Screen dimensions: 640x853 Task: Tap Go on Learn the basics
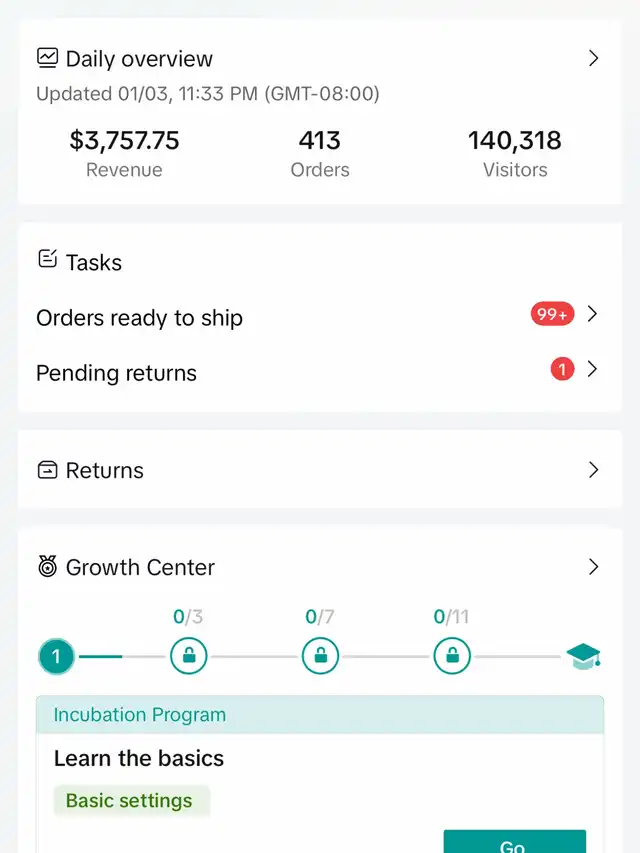point(513,842)
